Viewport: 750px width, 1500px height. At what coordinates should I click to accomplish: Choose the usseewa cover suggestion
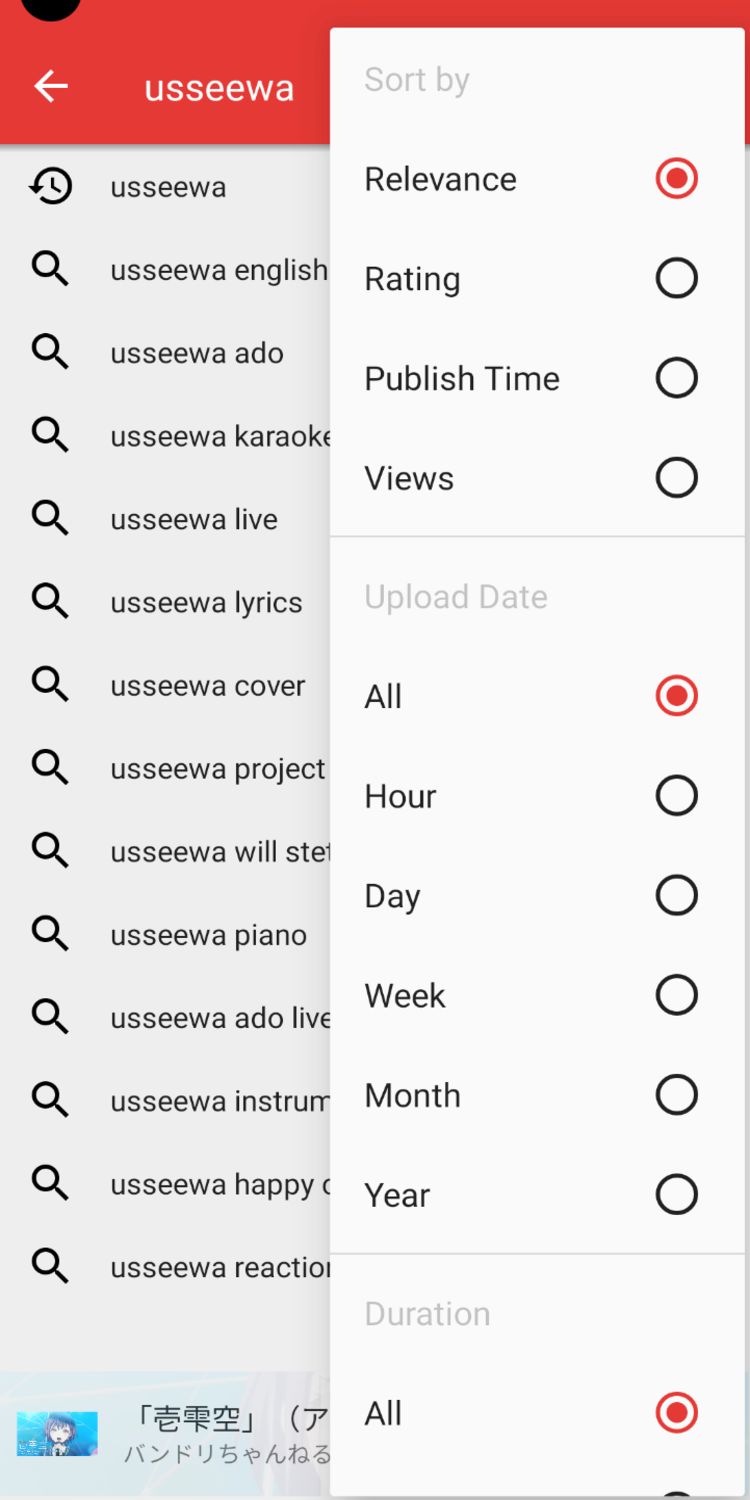pyautogui.click(x=207, y=685)
